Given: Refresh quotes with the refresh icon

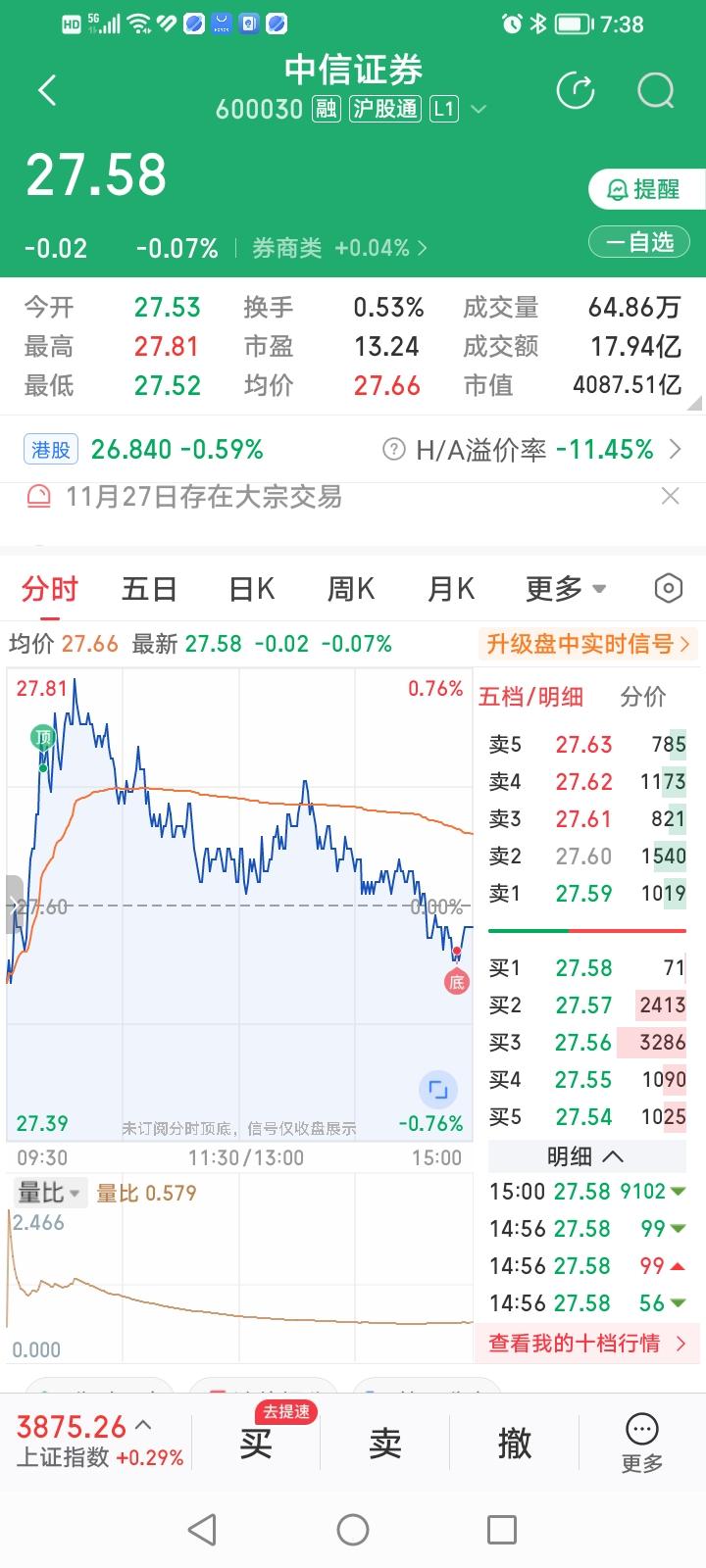Looking at the screenshot, I should (x=576, y=90).
